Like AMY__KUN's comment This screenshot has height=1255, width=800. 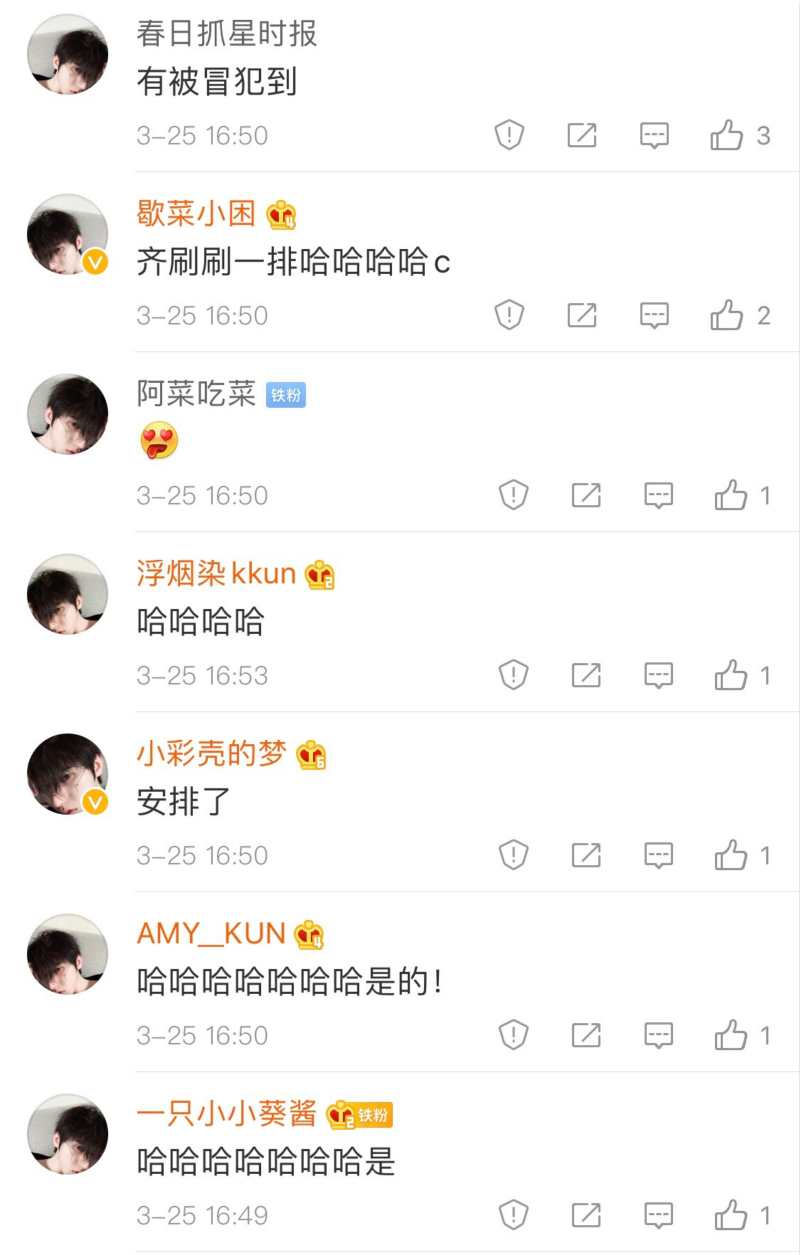[731, 1035]
